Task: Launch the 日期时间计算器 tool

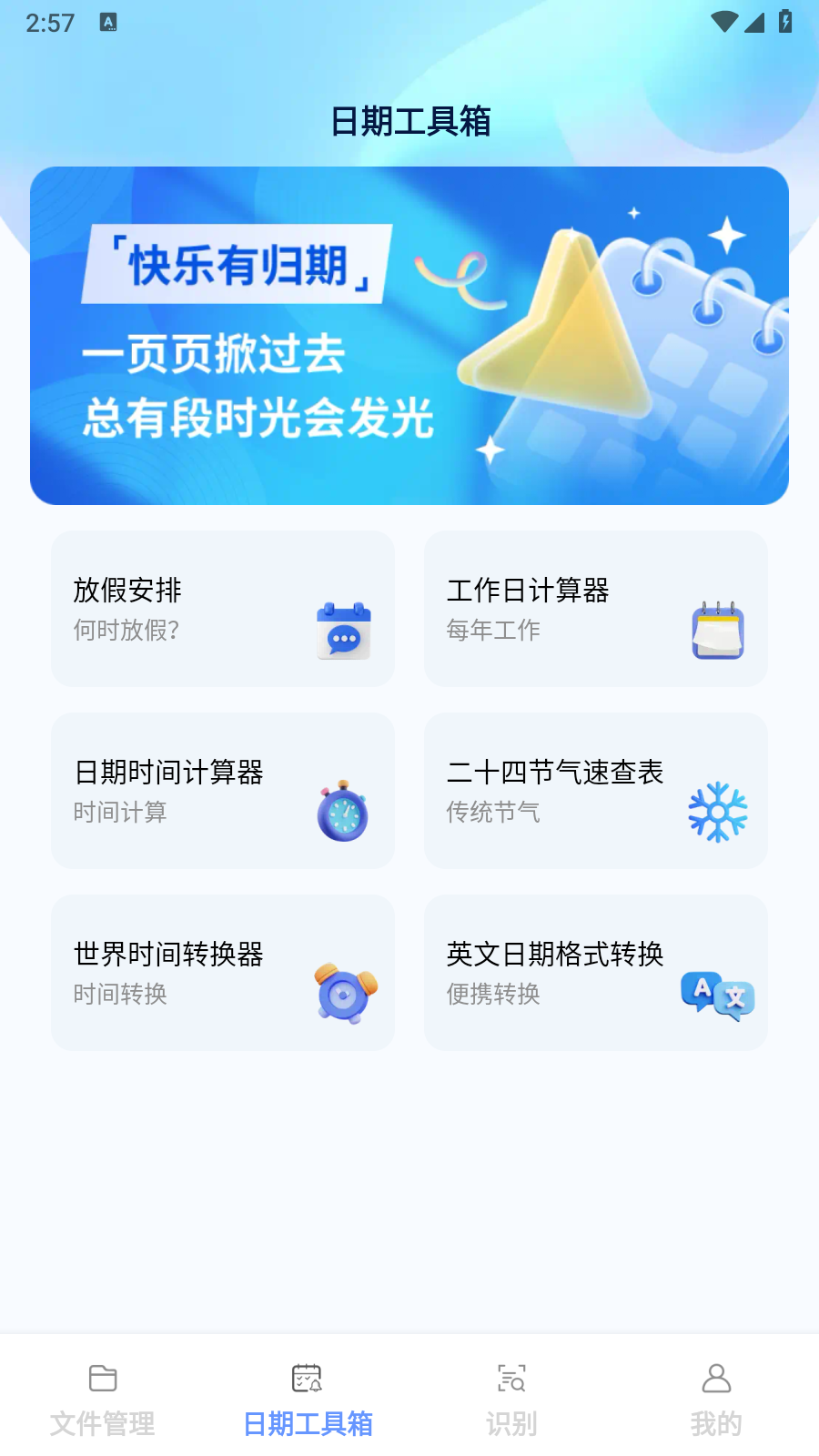Action: 223,791
